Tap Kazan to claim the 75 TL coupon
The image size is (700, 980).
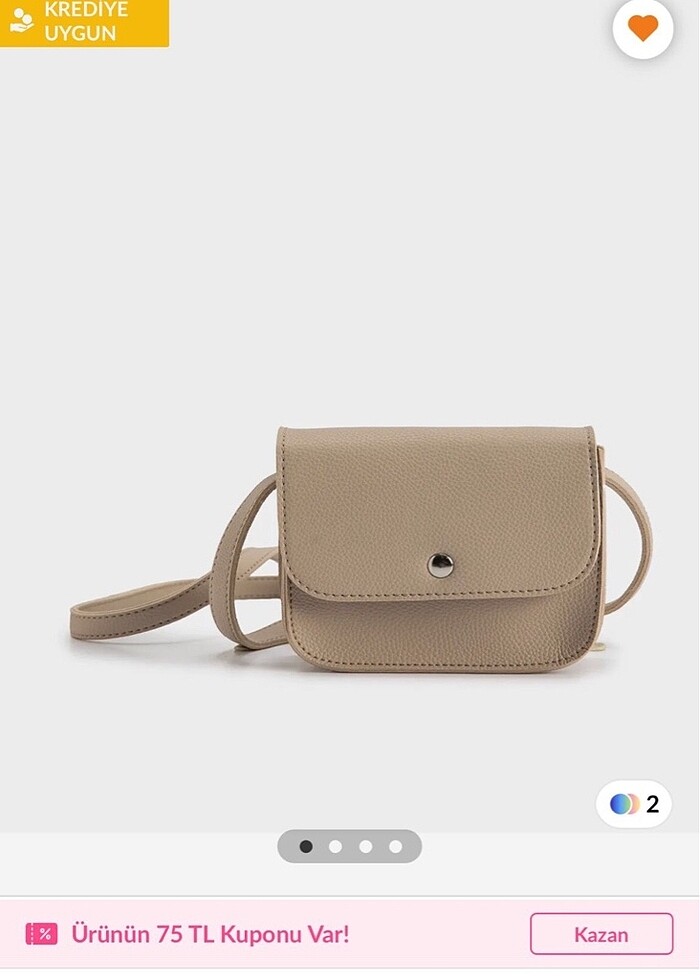(601, 935)
